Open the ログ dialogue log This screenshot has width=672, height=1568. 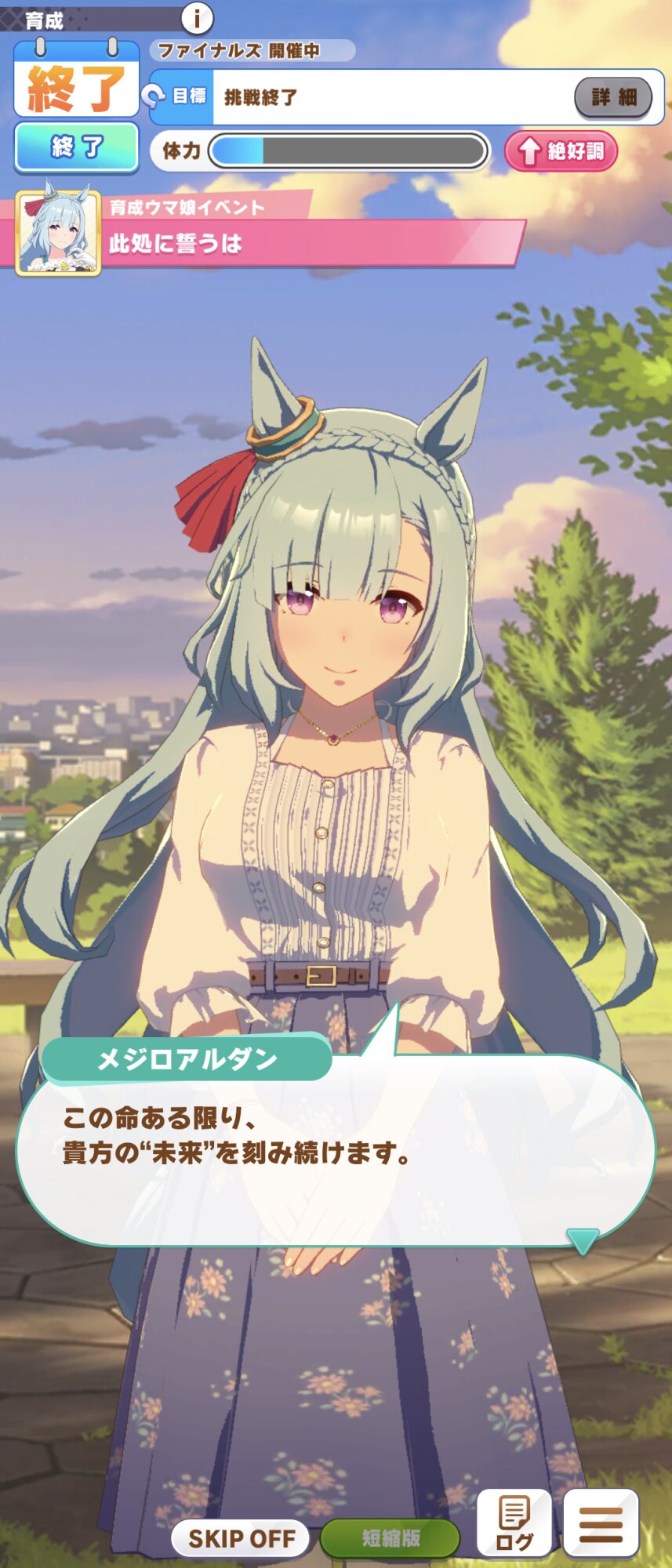(x=514, y=1523)
